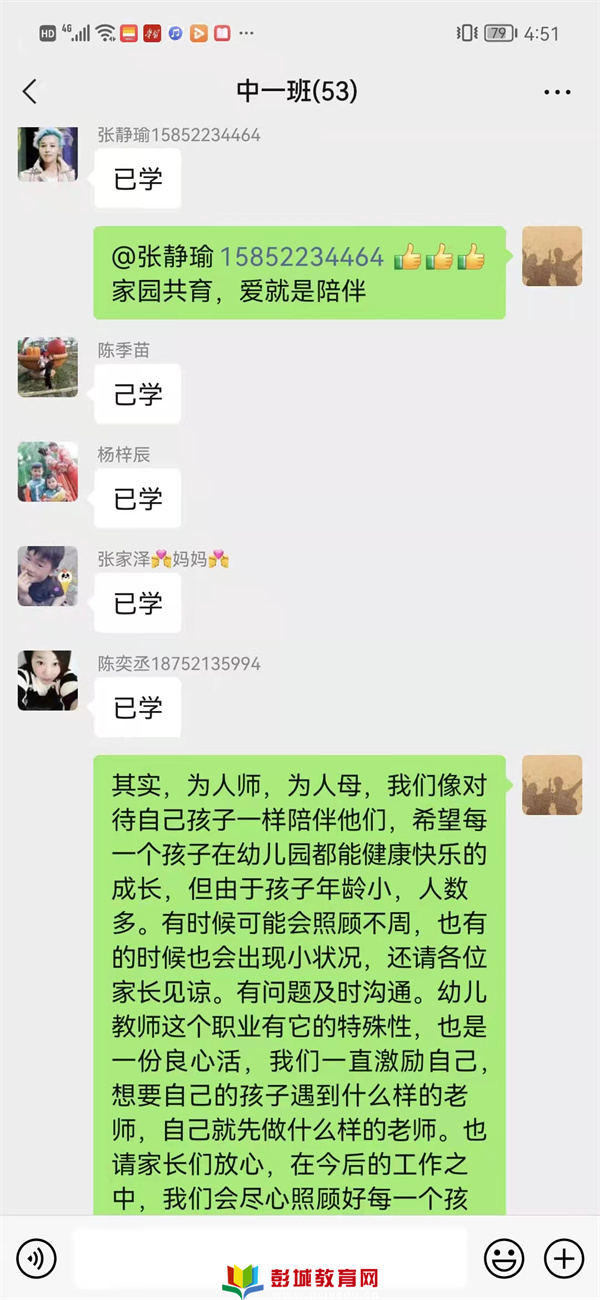Image resolution: width=600 pixels, height=1300 pixels.
Task: Go back from the 中一班 group chat
Action: 30,92
